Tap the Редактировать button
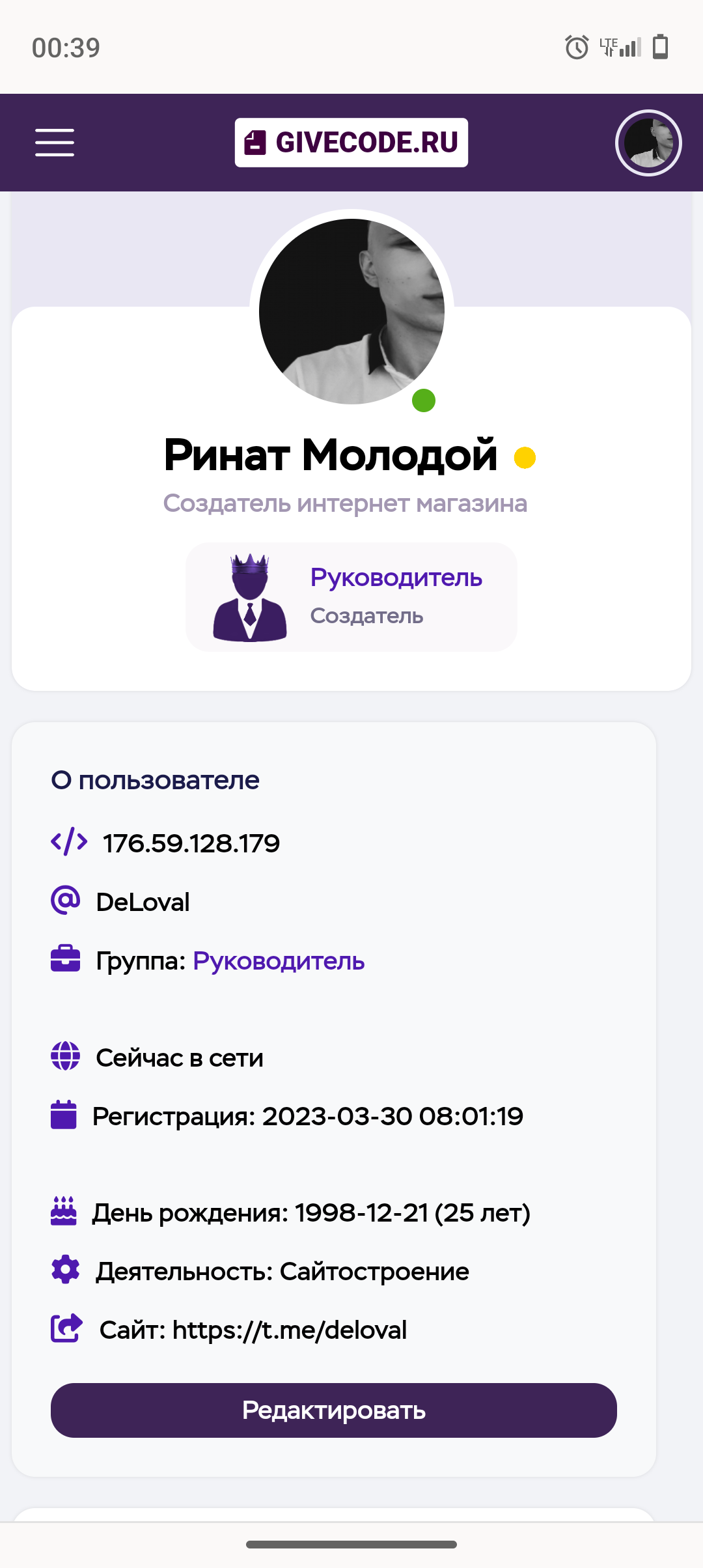703x1568 pixels. pyautogui.click(x=333, y=1410)
